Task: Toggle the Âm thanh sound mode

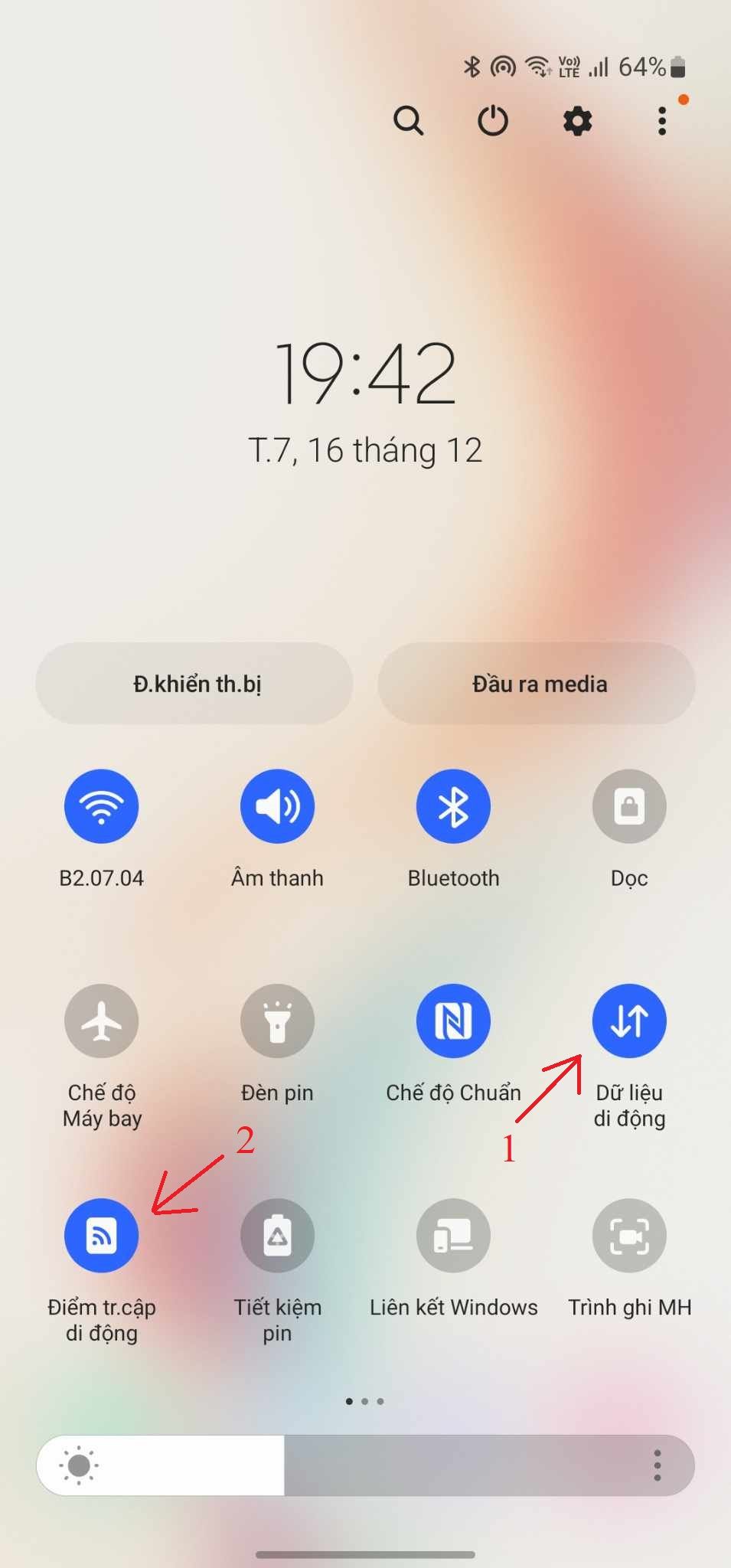Action: pos(277,806)
